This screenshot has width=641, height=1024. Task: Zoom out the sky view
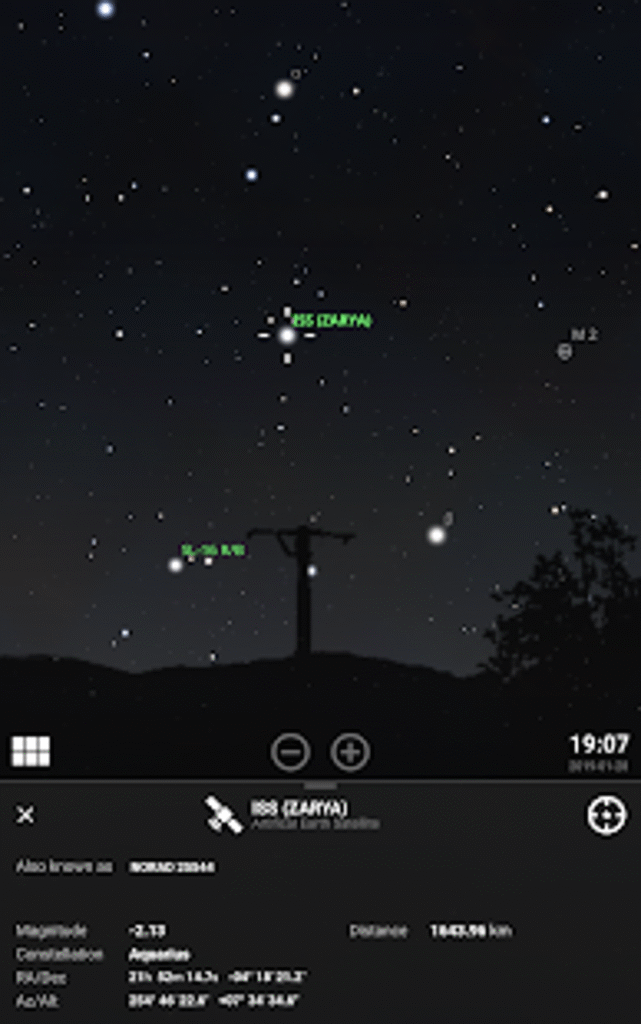pos(290,752)
